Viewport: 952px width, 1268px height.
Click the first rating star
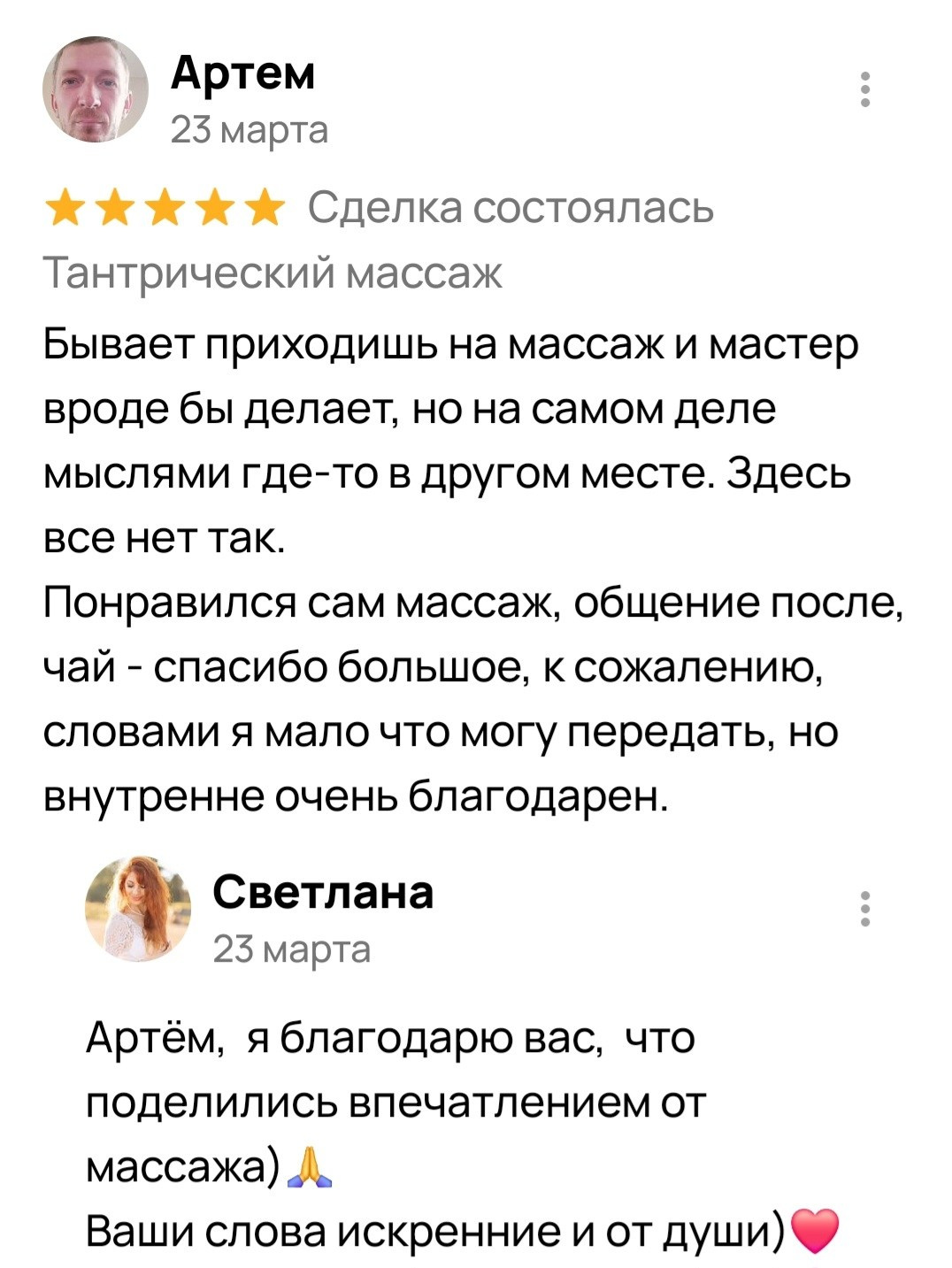(66, 207)
